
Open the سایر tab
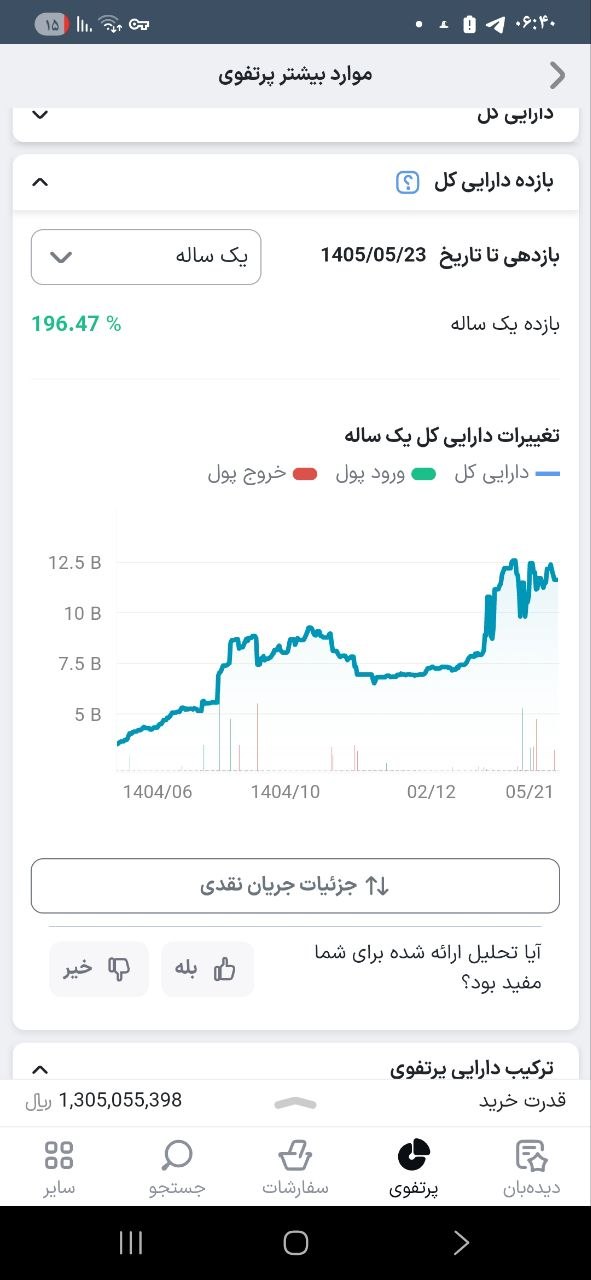[59, 1168]
